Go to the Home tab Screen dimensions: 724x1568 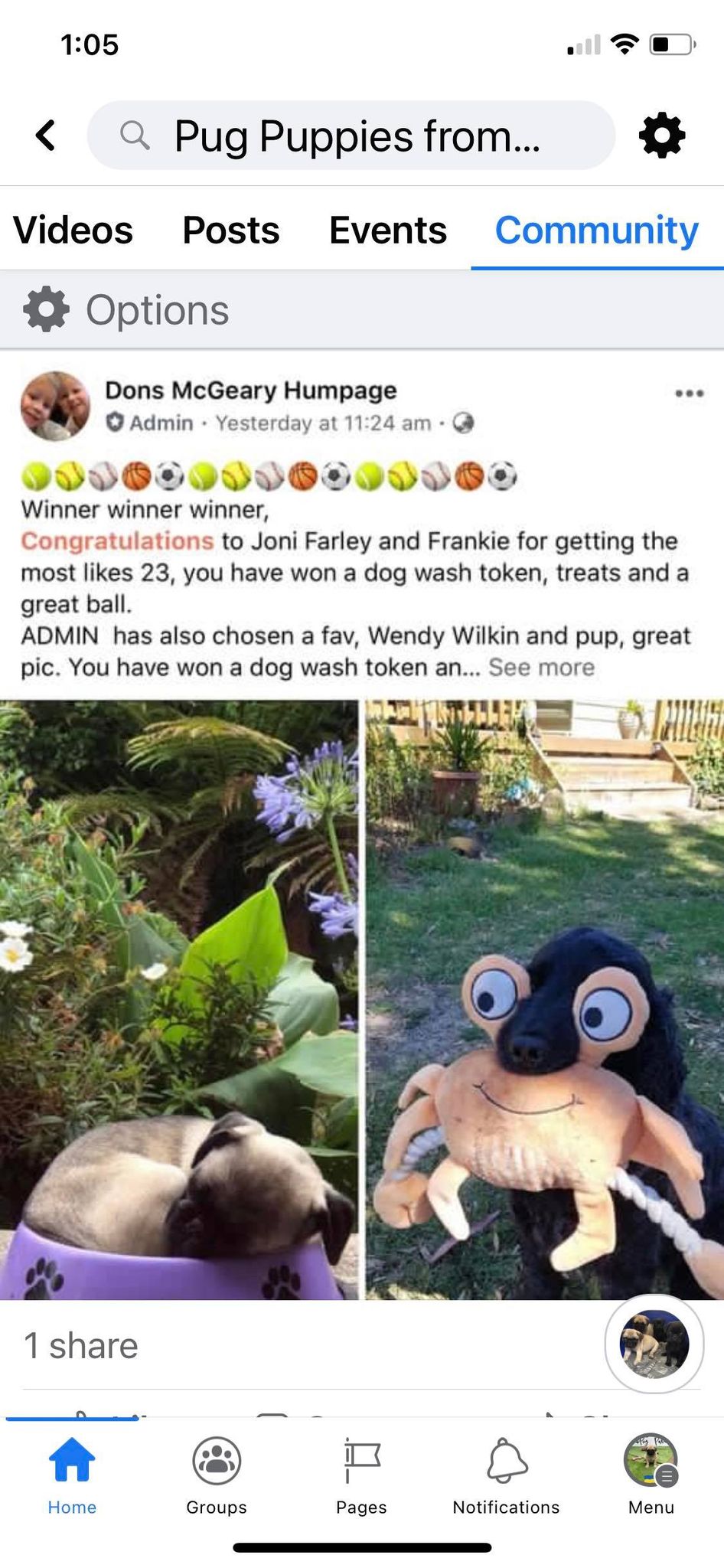click(72, 1475)
